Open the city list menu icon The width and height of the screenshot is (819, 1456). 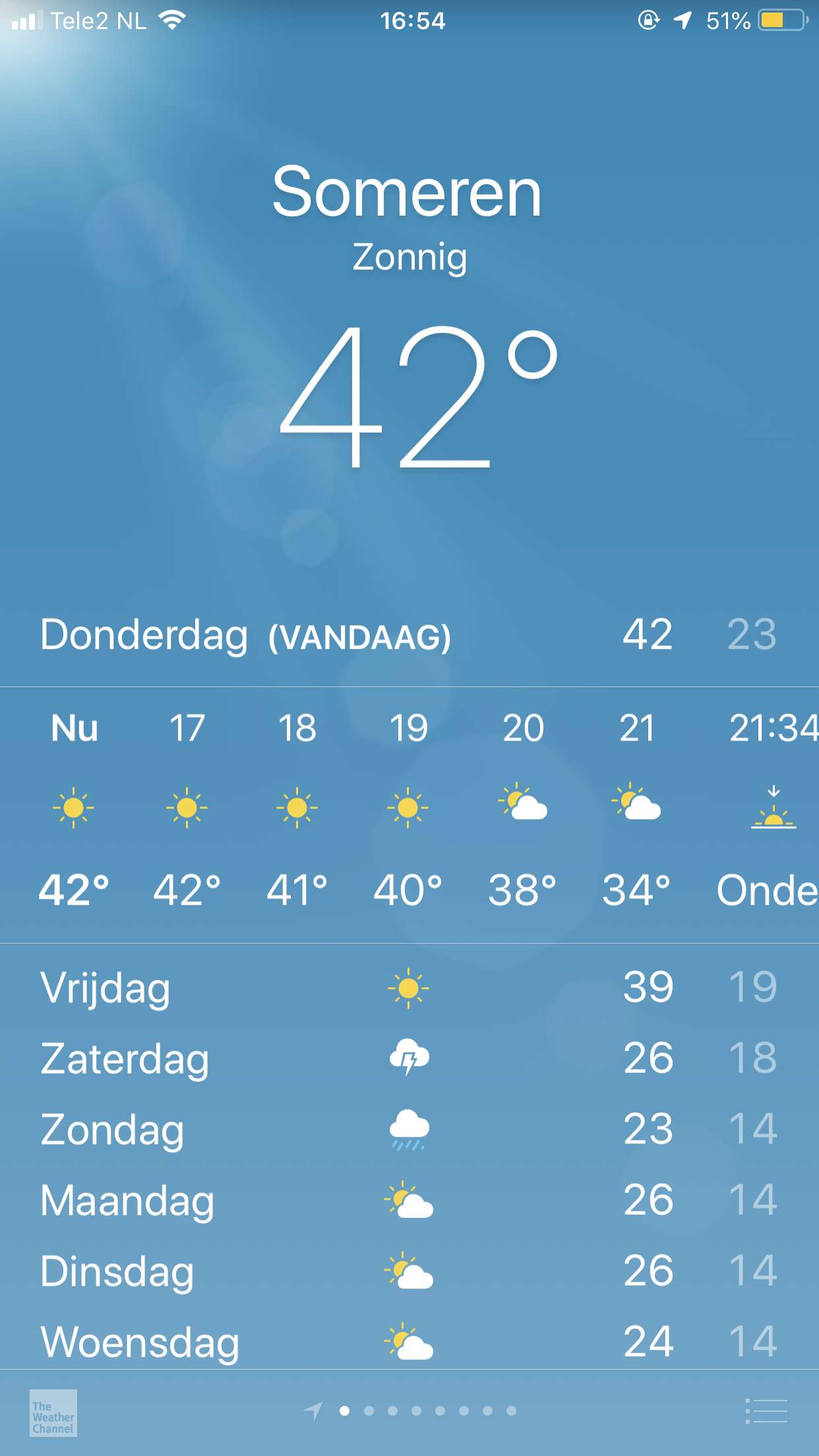[x=766, y=1411]
